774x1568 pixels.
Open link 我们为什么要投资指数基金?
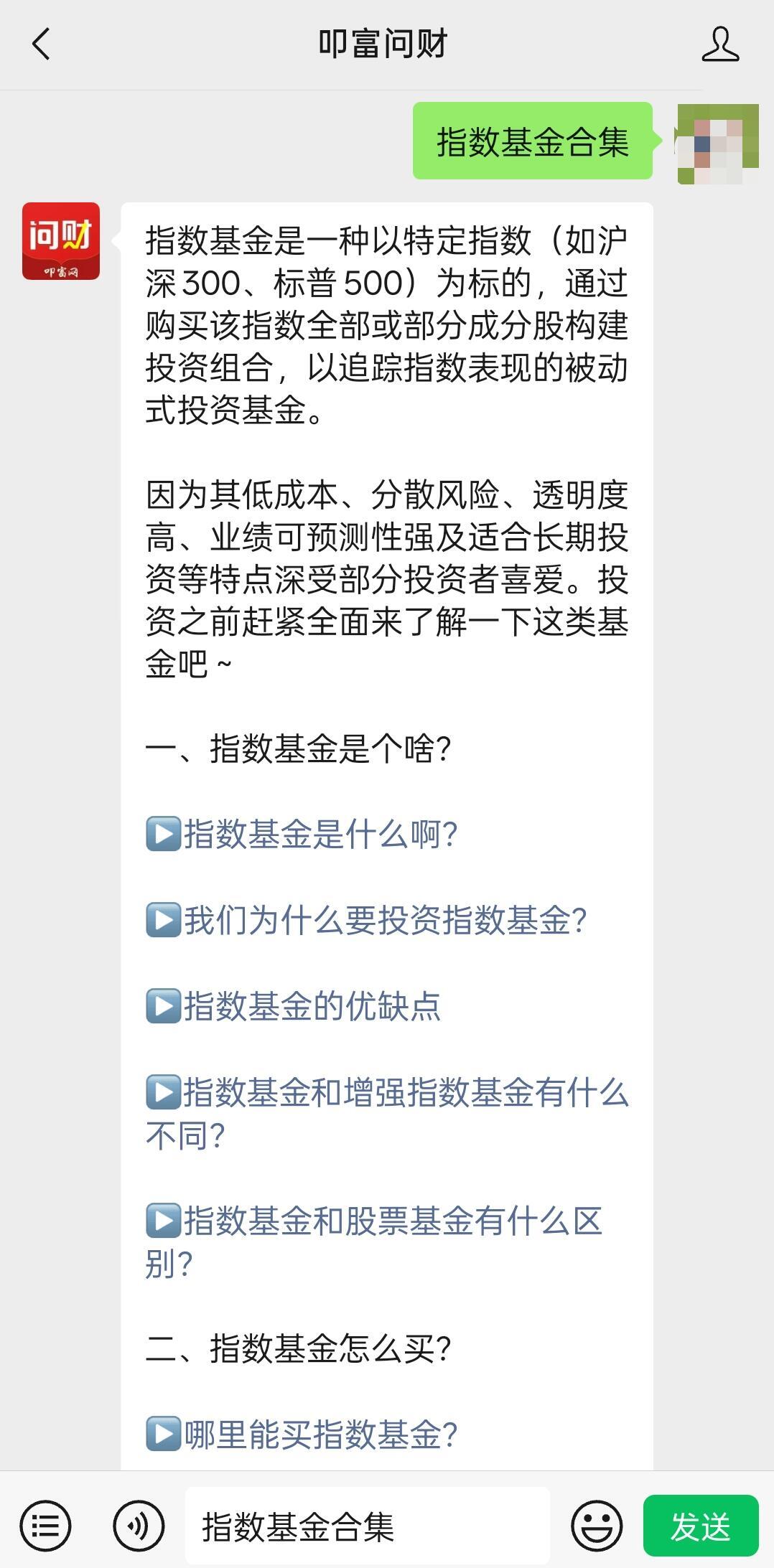(366, 920)
